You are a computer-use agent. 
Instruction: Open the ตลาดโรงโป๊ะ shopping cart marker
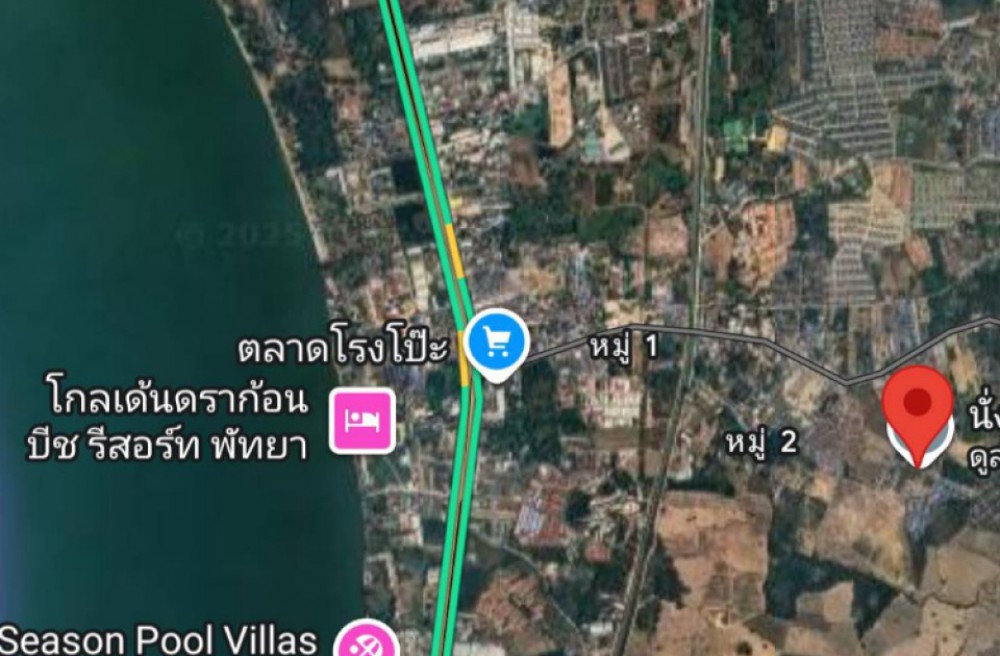(497, 342)
